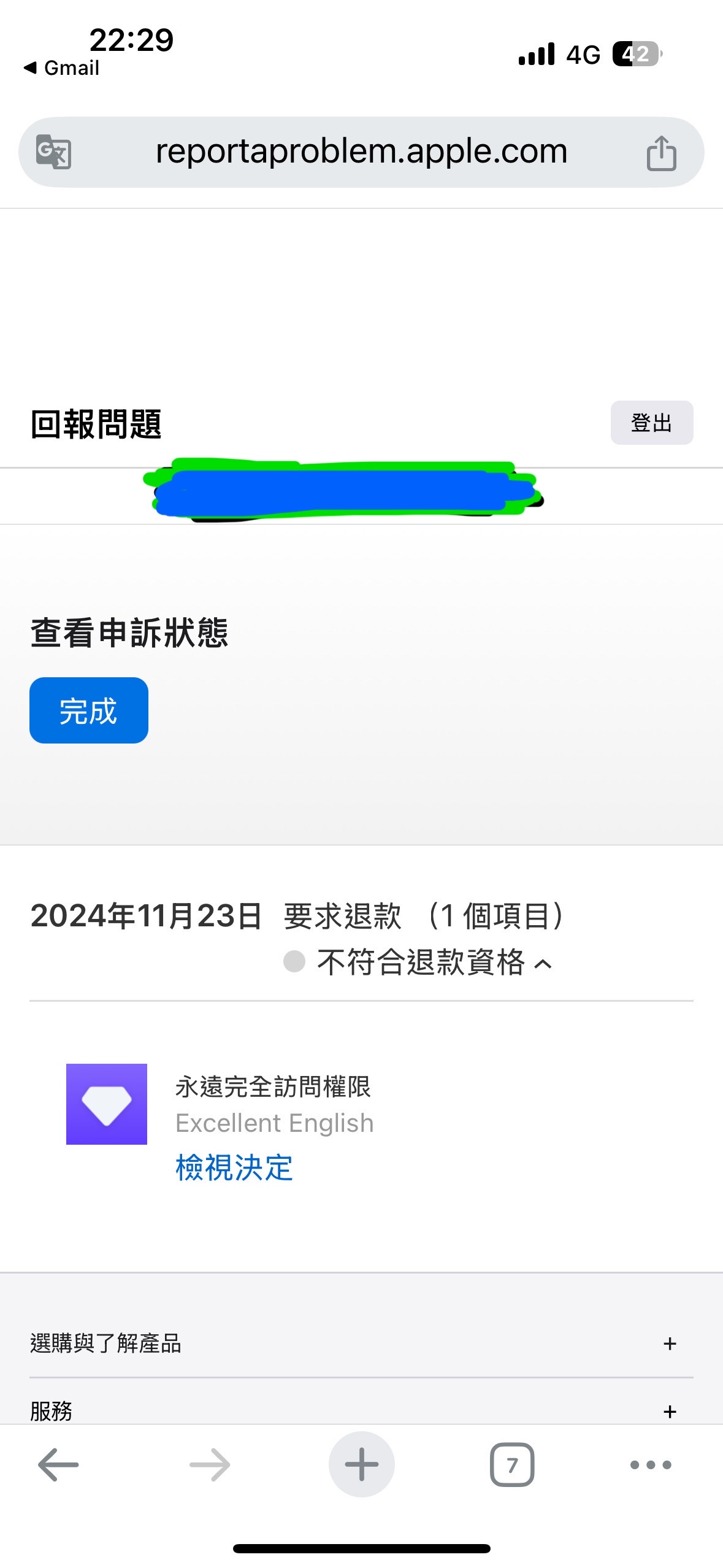723x1568 pixels.
Task: Tap the reportaproblem.apple.com address bar
Action: tap(361, 152)
